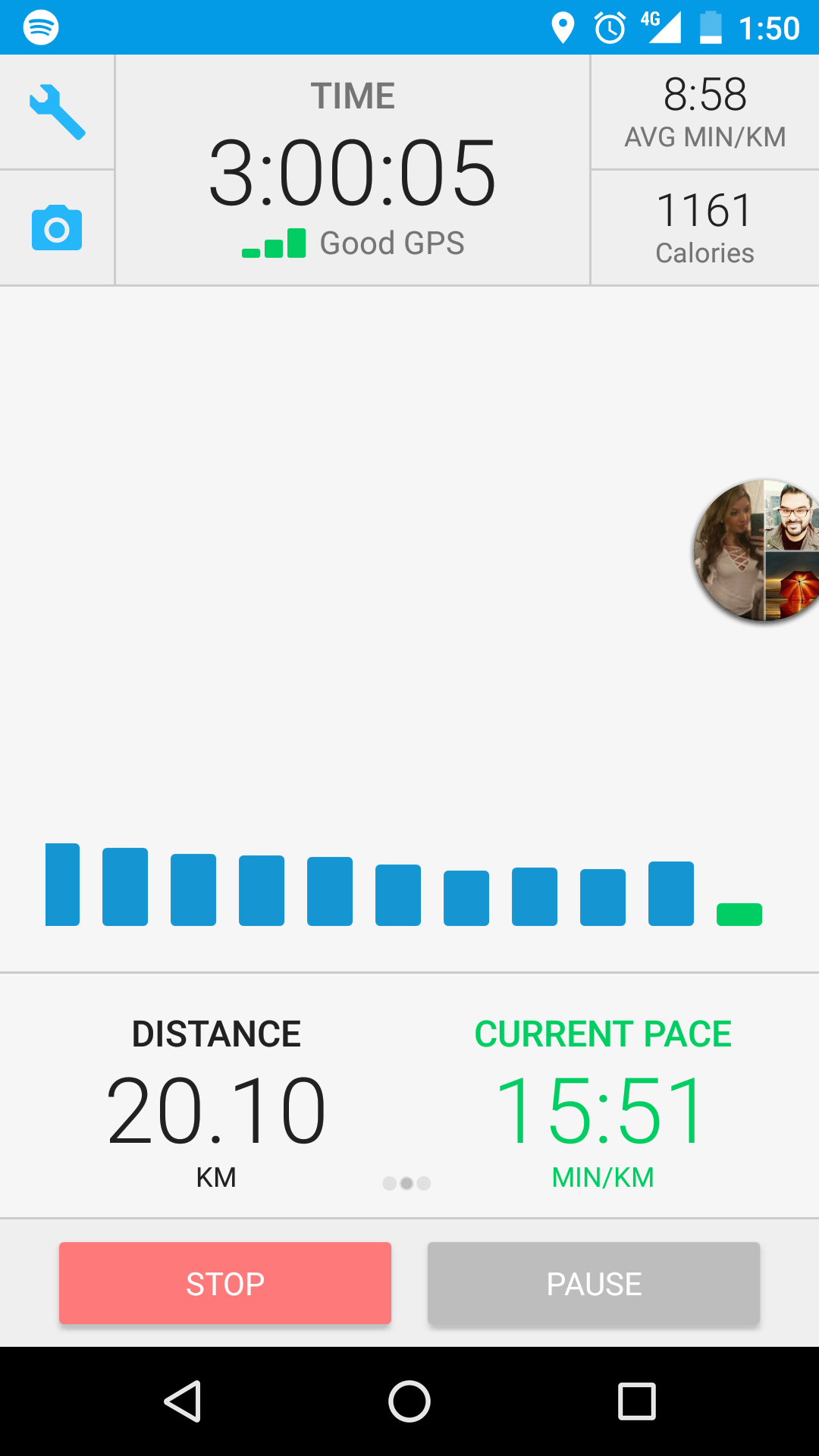
Task: Pause the activity tracking
Action: tap(594, 1283)
